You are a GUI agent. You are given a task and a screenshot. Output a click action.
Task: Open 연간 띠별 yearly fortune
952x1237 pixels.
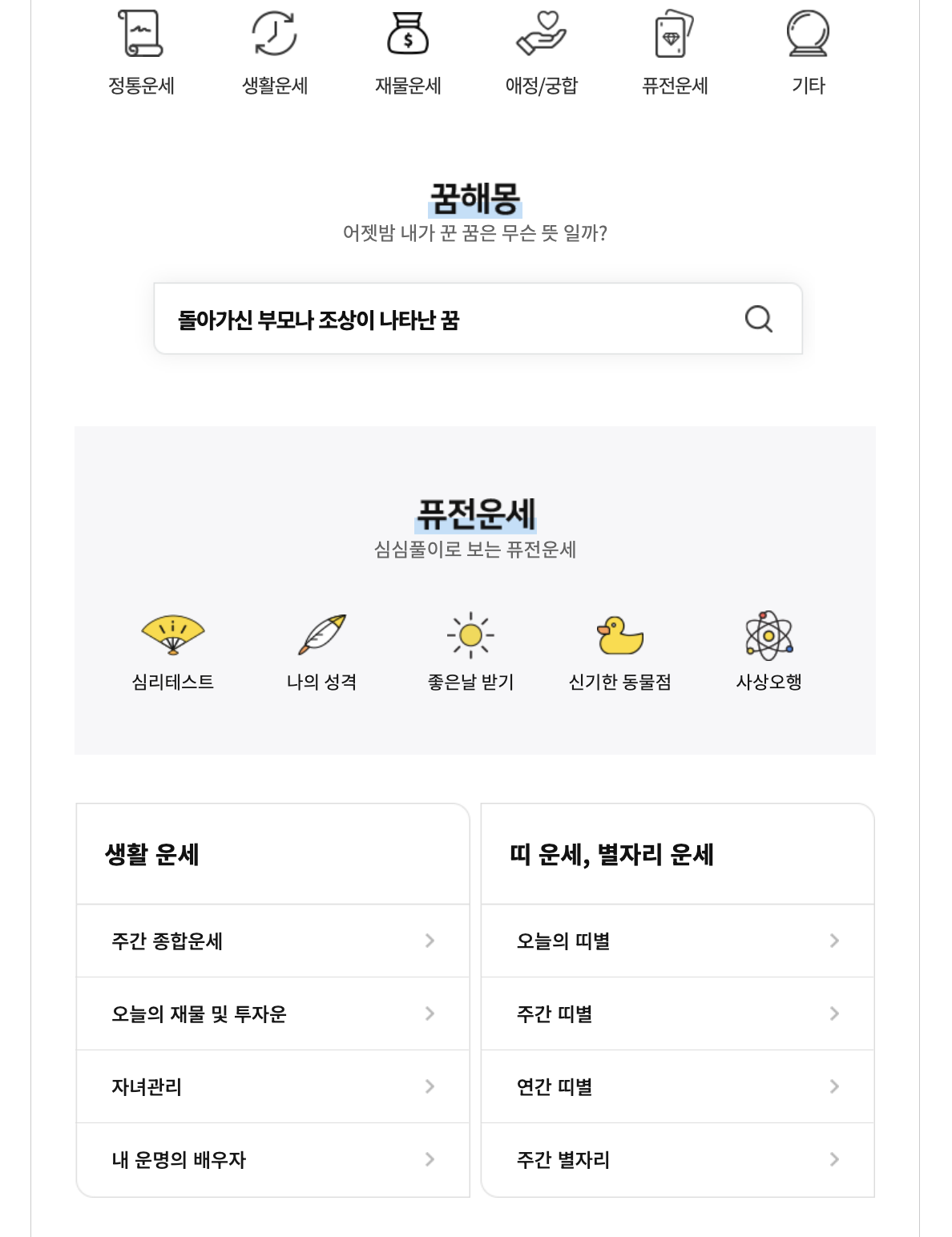(x=677, y=1086)
